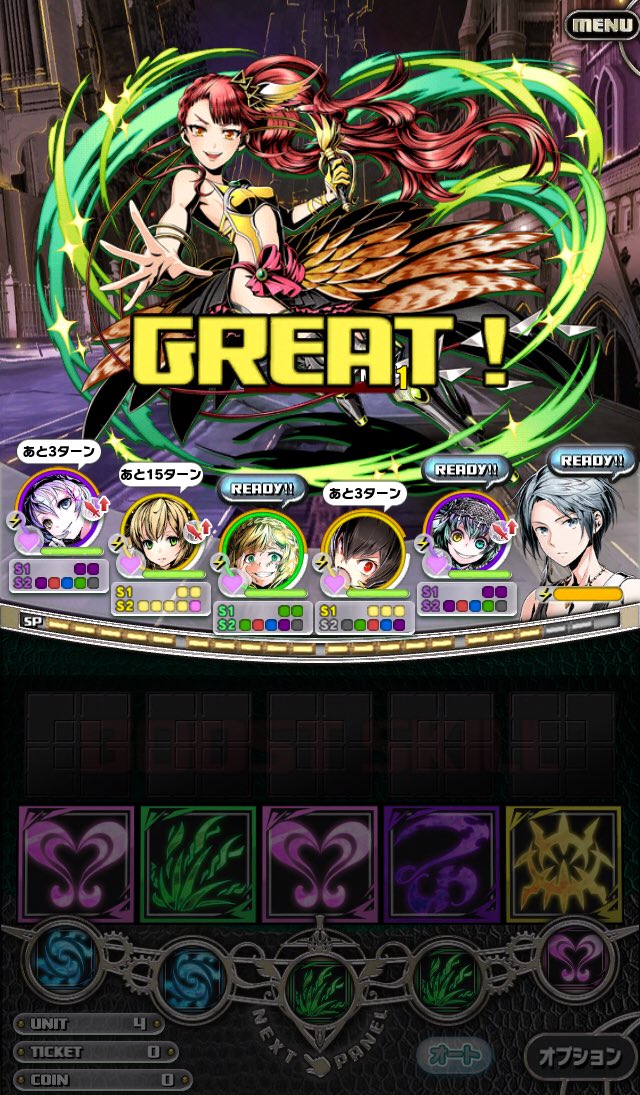
Task: Tap the green leaf panel
Action: (x=198, y=864)
